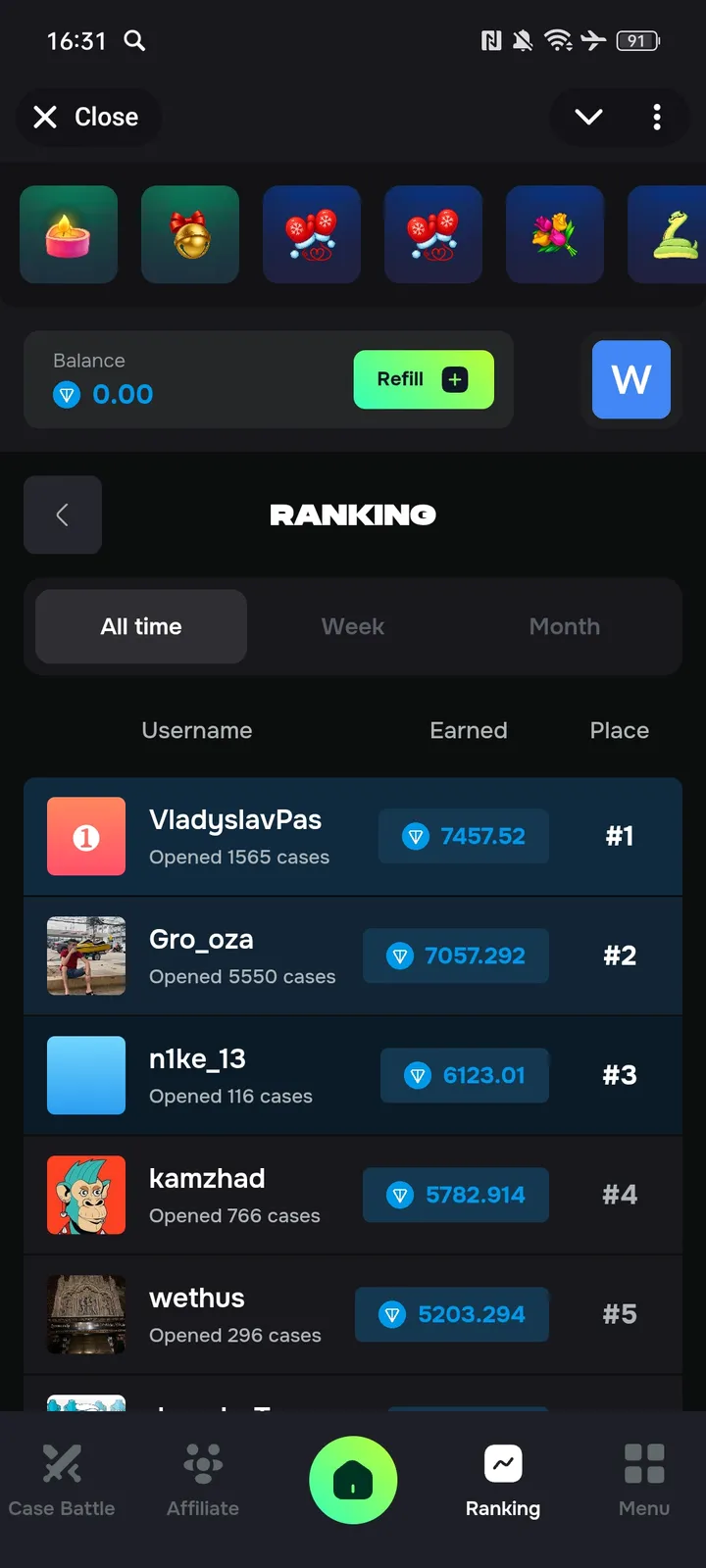Image resolution: width=706 pixels, height=1568 pixels.
Task: Open the Menu tab
Action: (644, 1480)
